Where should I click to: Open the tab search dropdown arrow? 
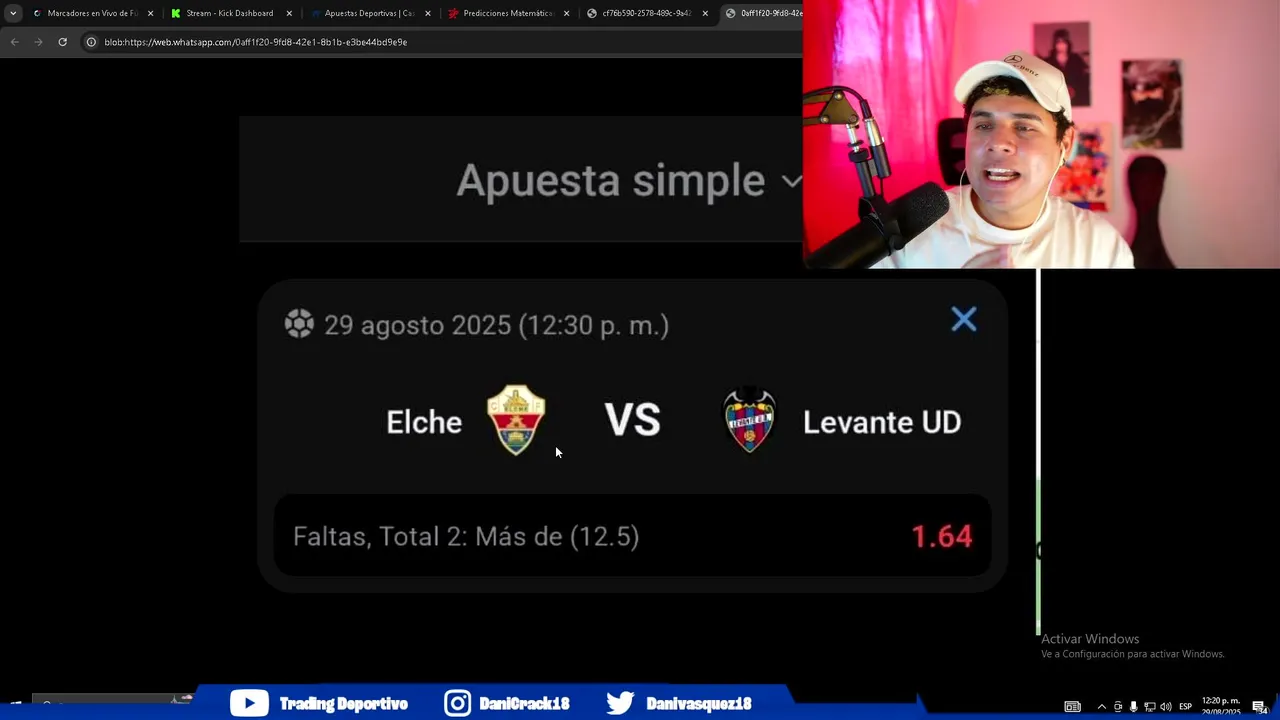pyautogui.click(x=13, y=13)
